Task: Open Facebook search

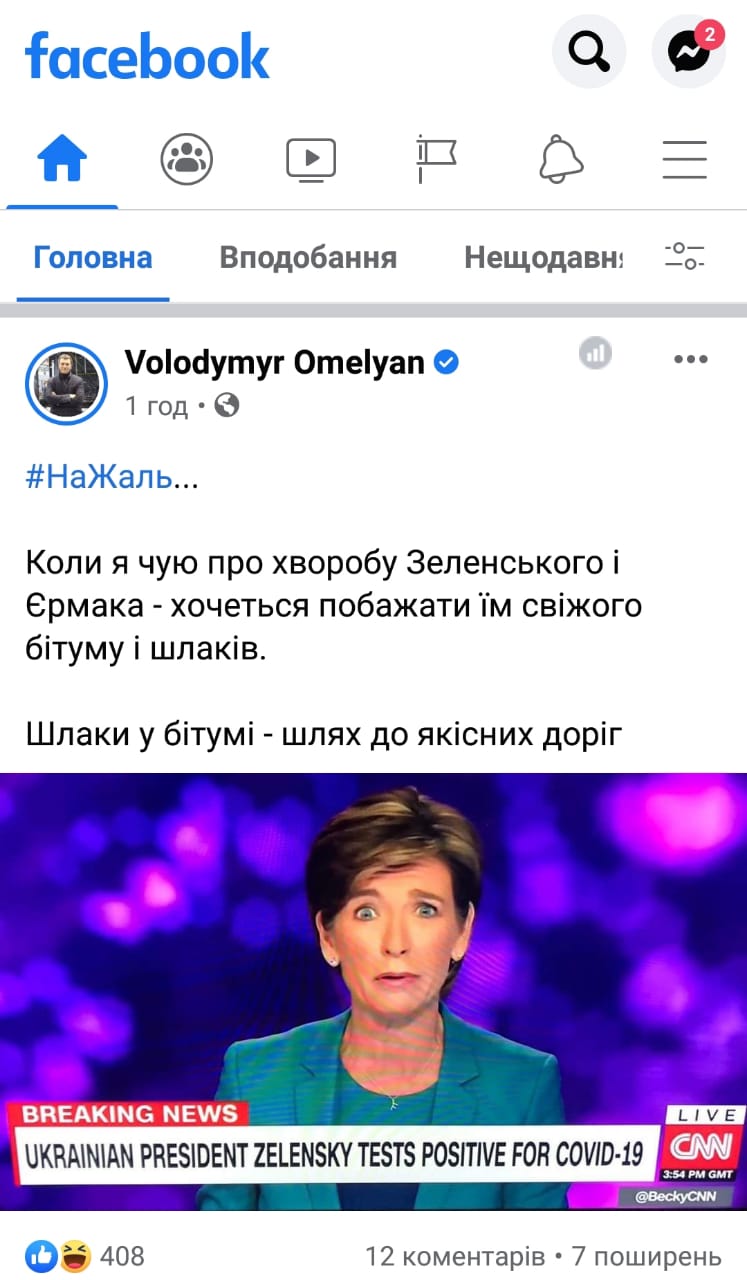Action: [x=589, y=52]
